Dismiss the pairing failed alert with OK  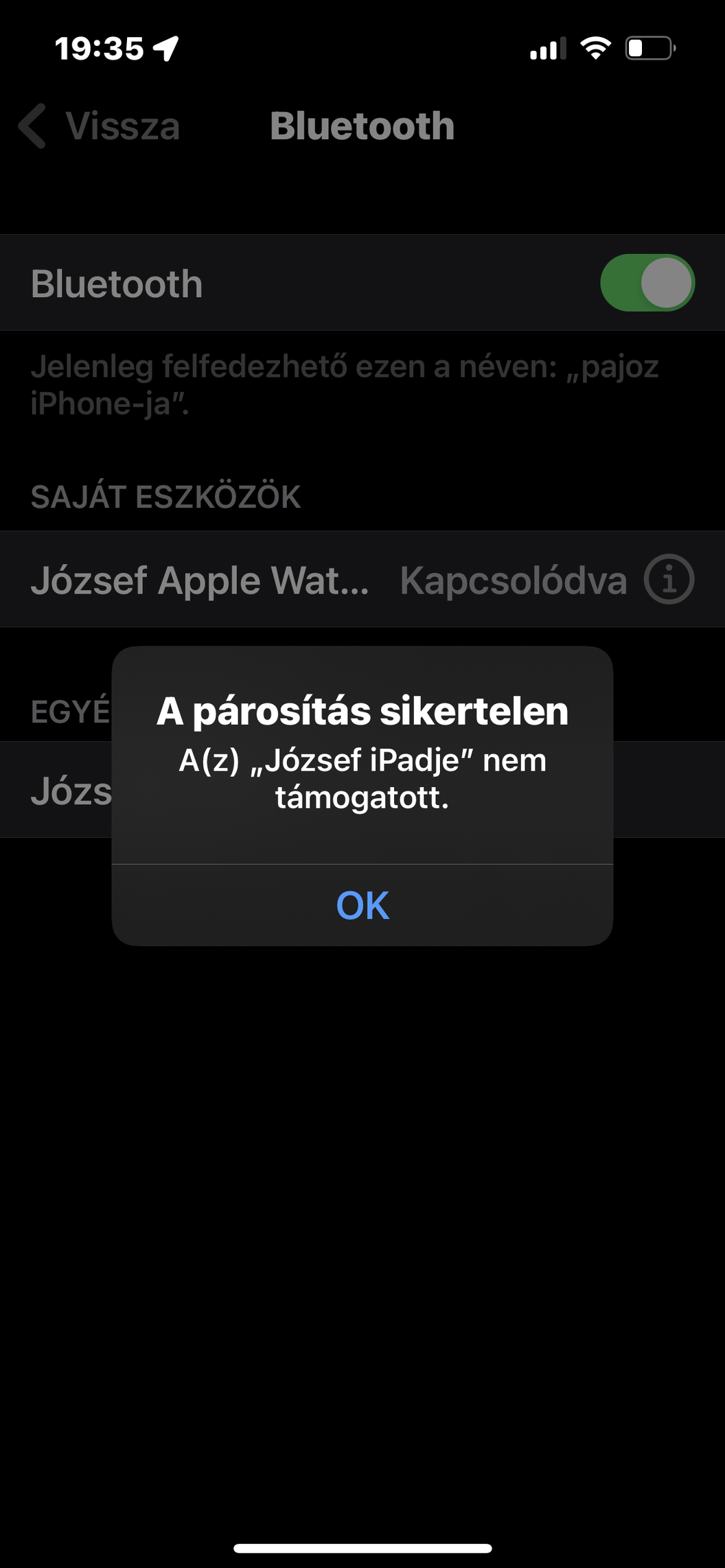362,905
